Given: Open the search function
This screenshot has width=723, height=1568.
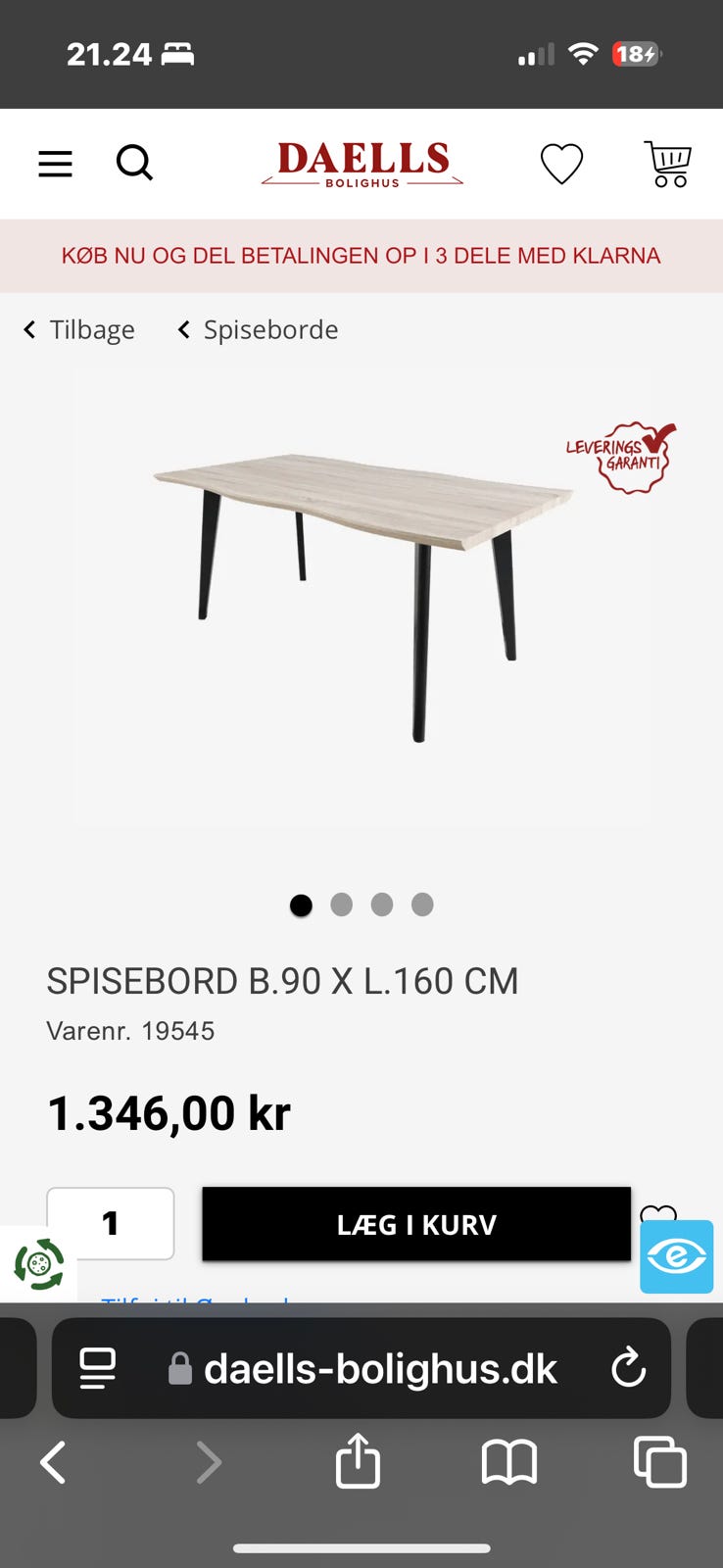Looking at the screenshot, I should [x=135, y=163].
